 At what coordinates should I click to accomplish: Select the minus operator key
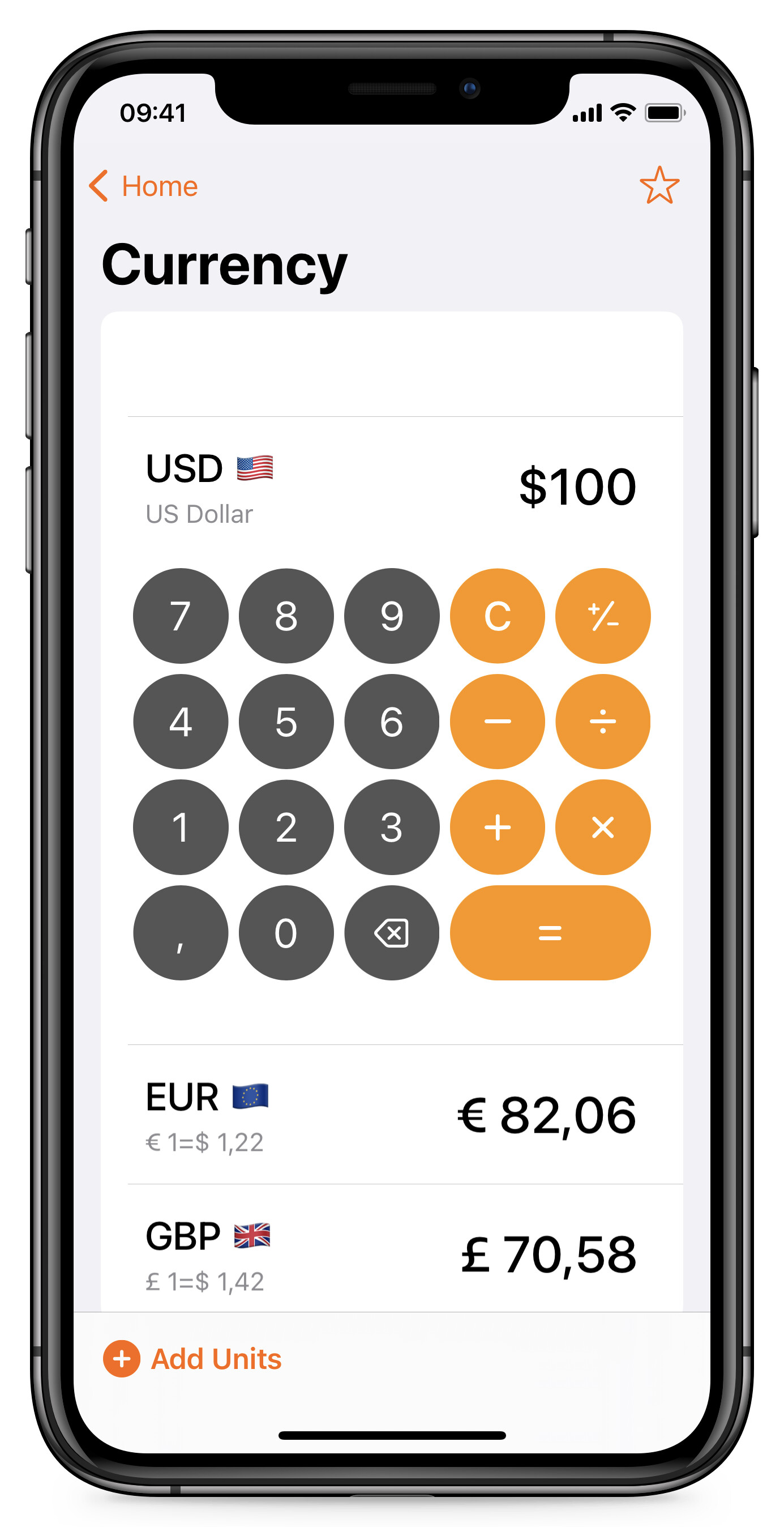497,722
